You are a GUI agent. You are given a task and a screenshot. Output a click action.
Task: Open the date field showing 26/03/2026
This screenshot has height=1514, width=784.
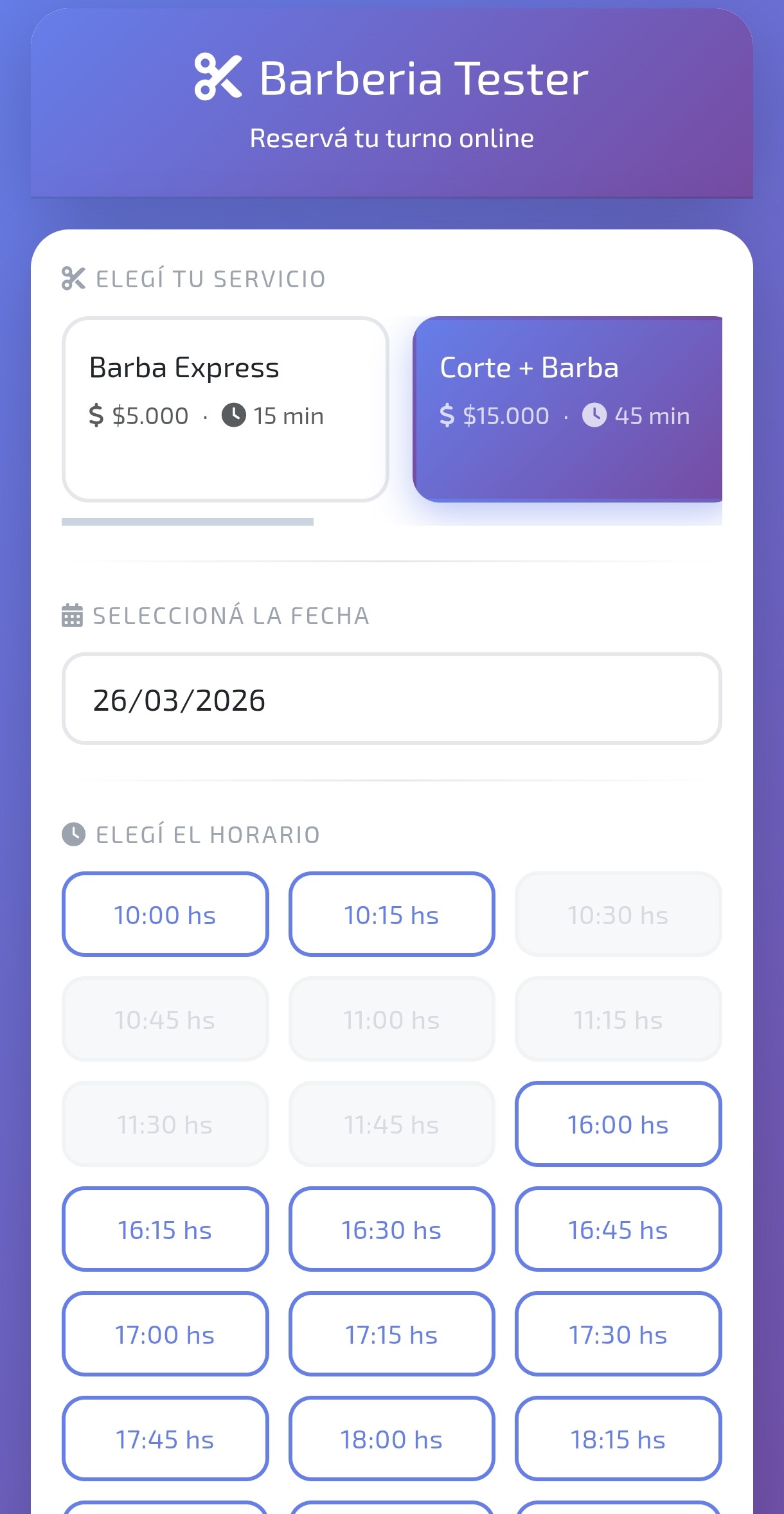(x=392, y=699)
